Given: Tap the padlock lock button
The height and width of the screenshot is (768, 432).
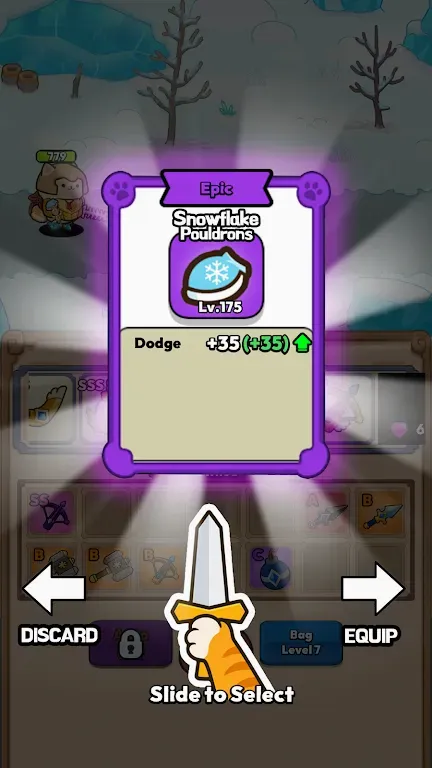Looking at the screenshot, I should tap(131, 644).
